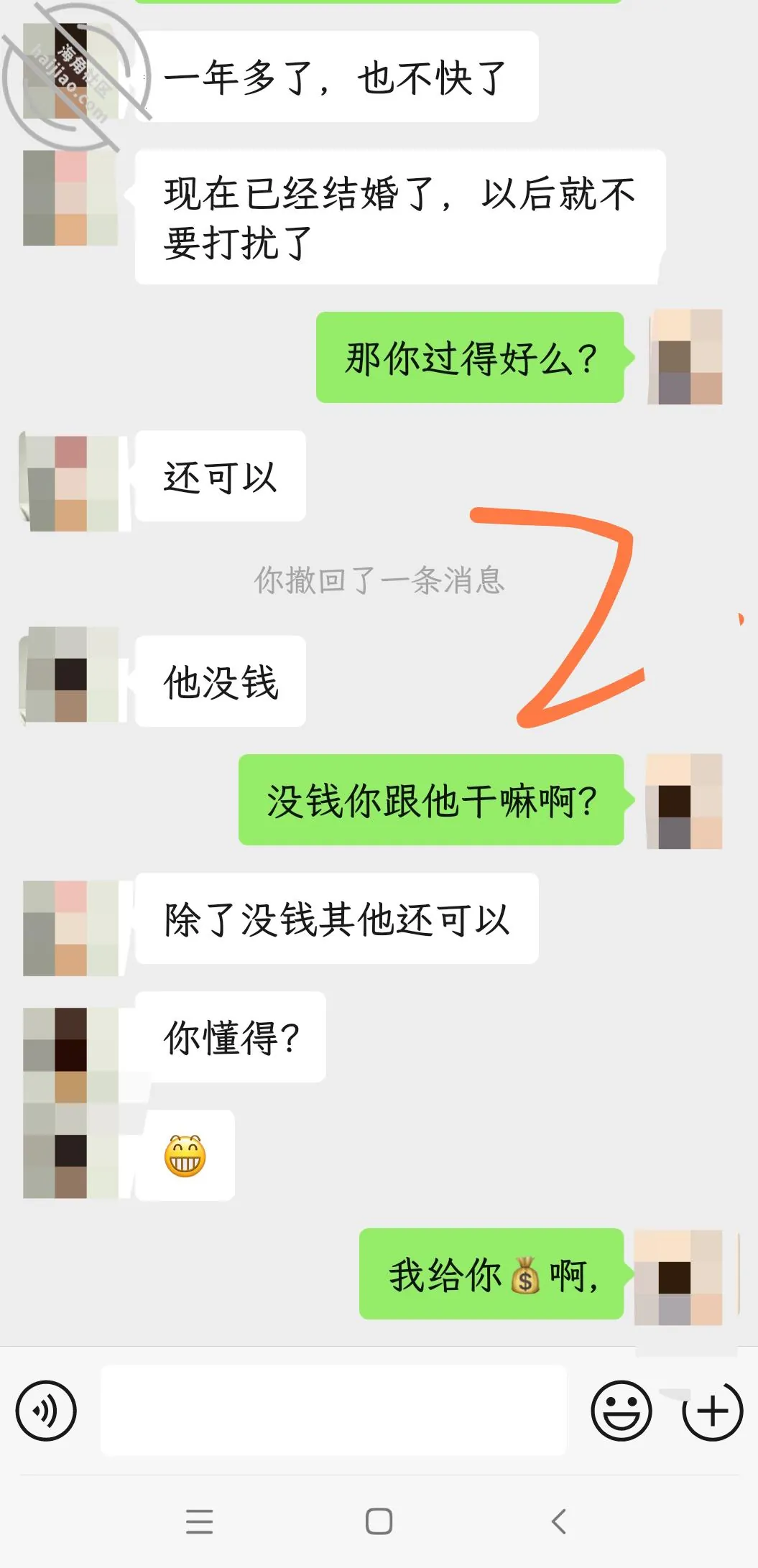Switch to voice message input
Viewport: 758px width, 1568px height.
pyautogui.click(x=46, y=1411)
